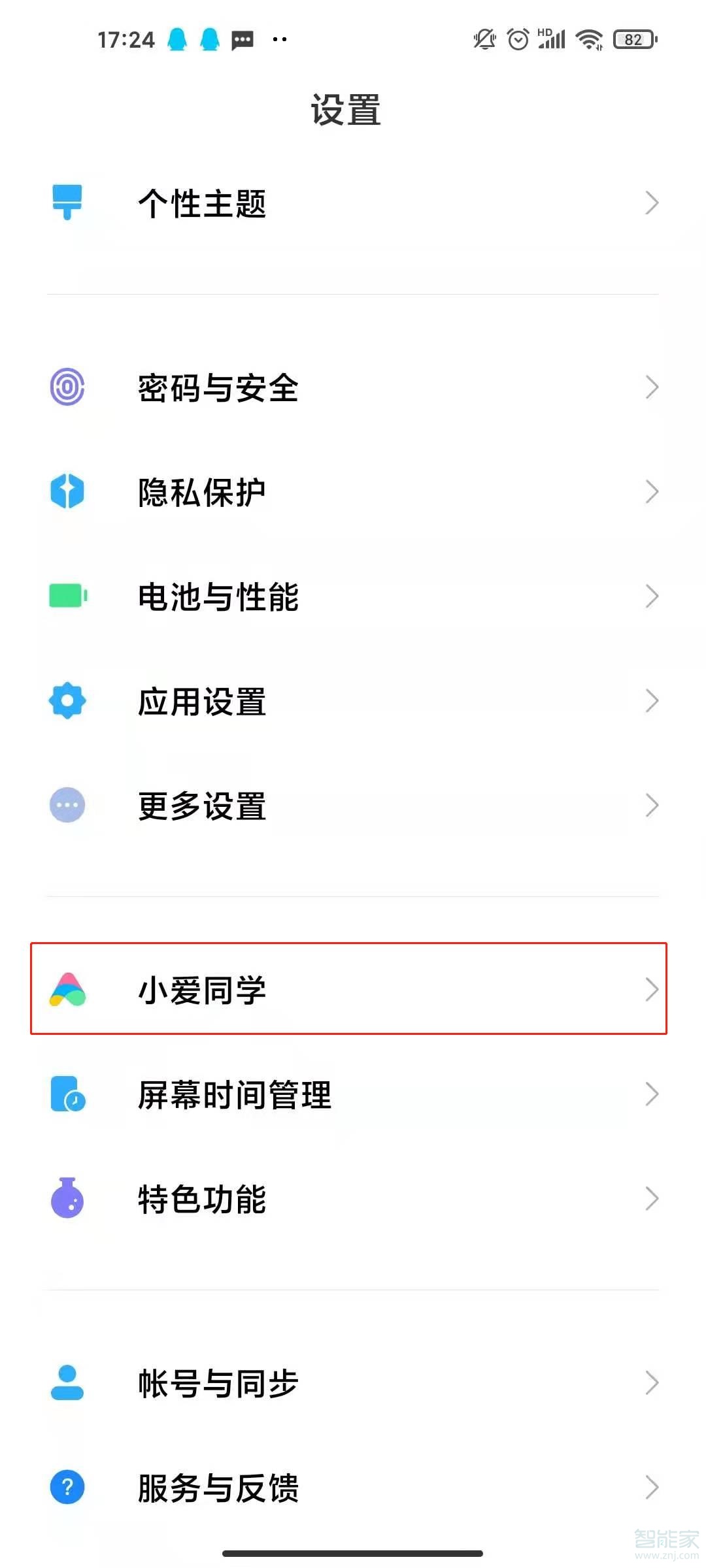Click the chevron arrow on 隐私保护 row
The image size is (706, 1568).
coord(652,491)
